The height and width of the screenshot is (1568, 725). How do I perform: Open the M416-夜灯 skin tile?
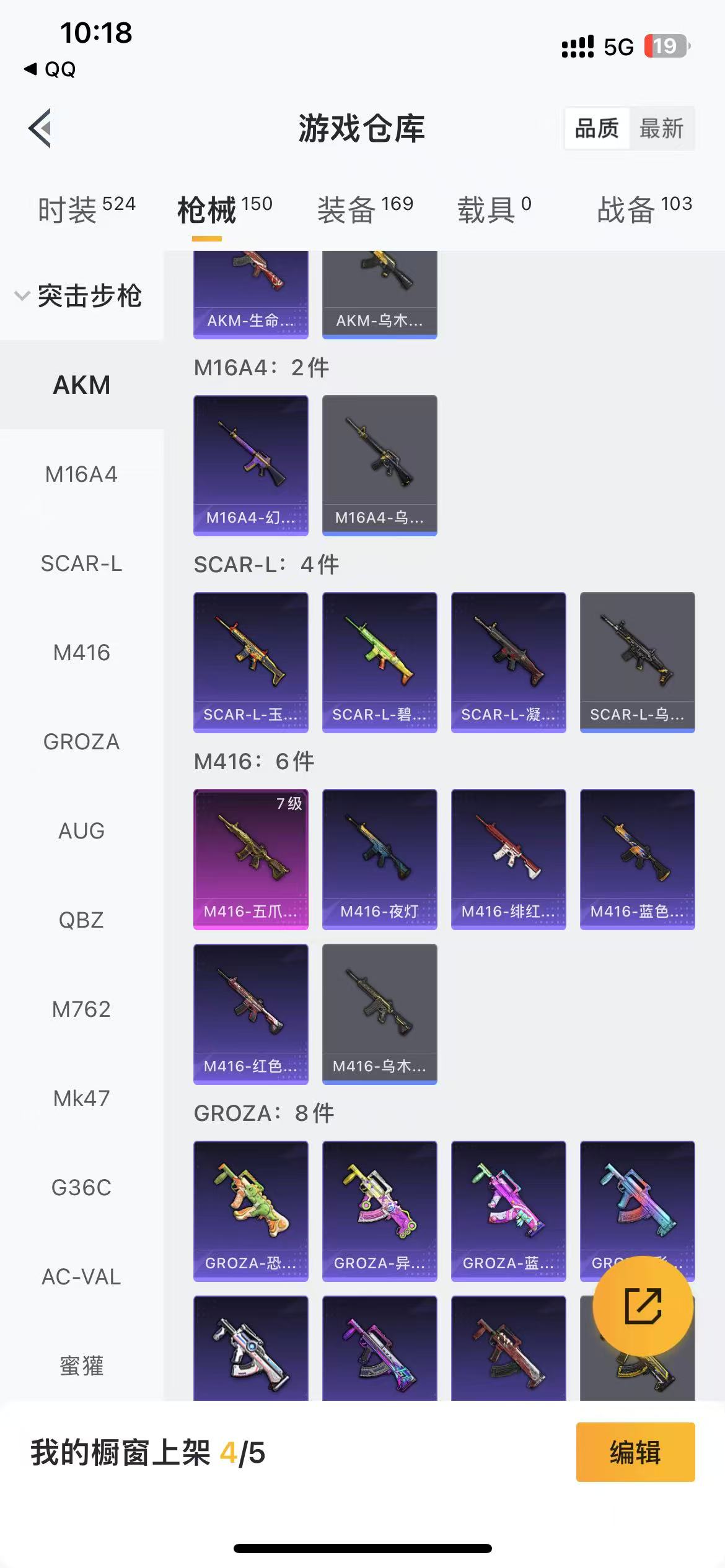click(x=379, y=859)
